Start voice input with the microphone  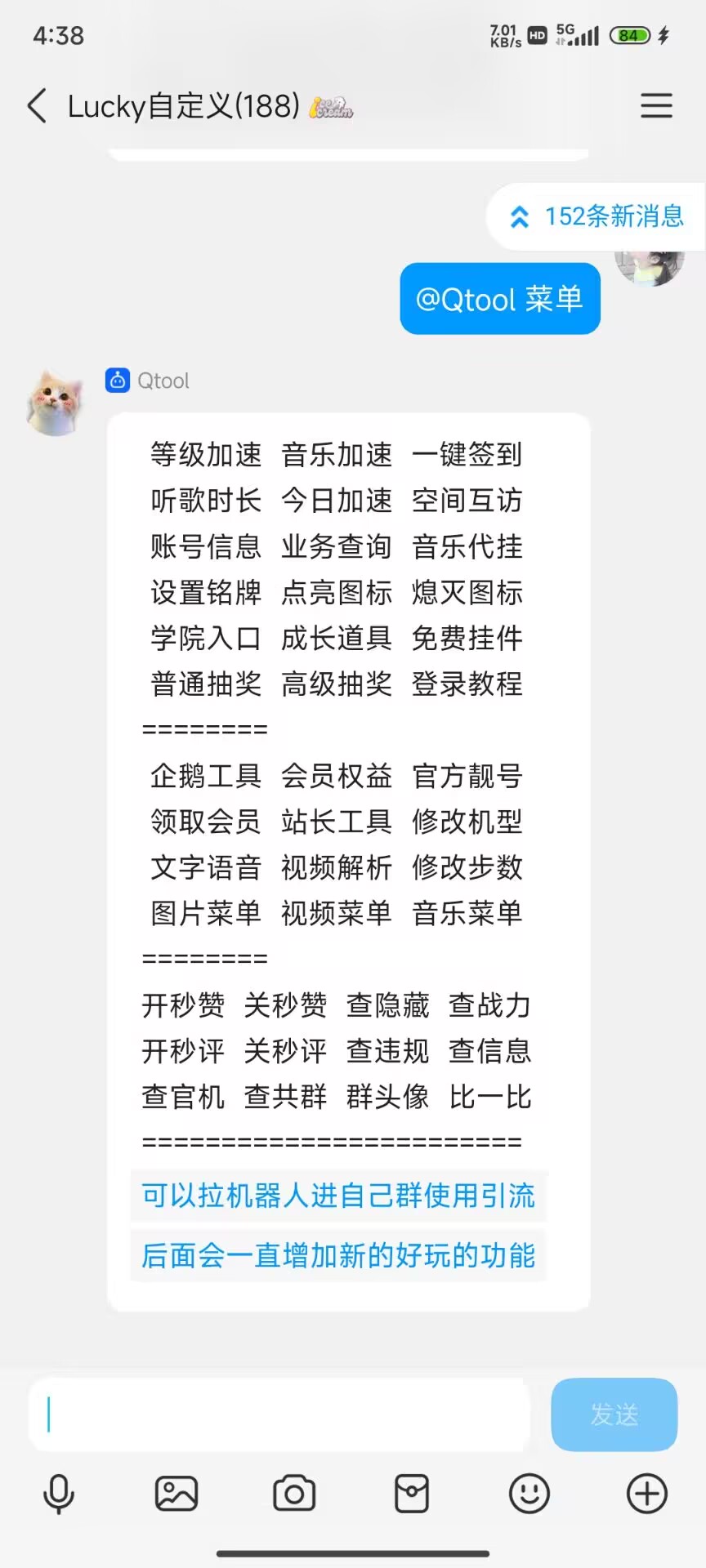click(x=59, y=1494)
